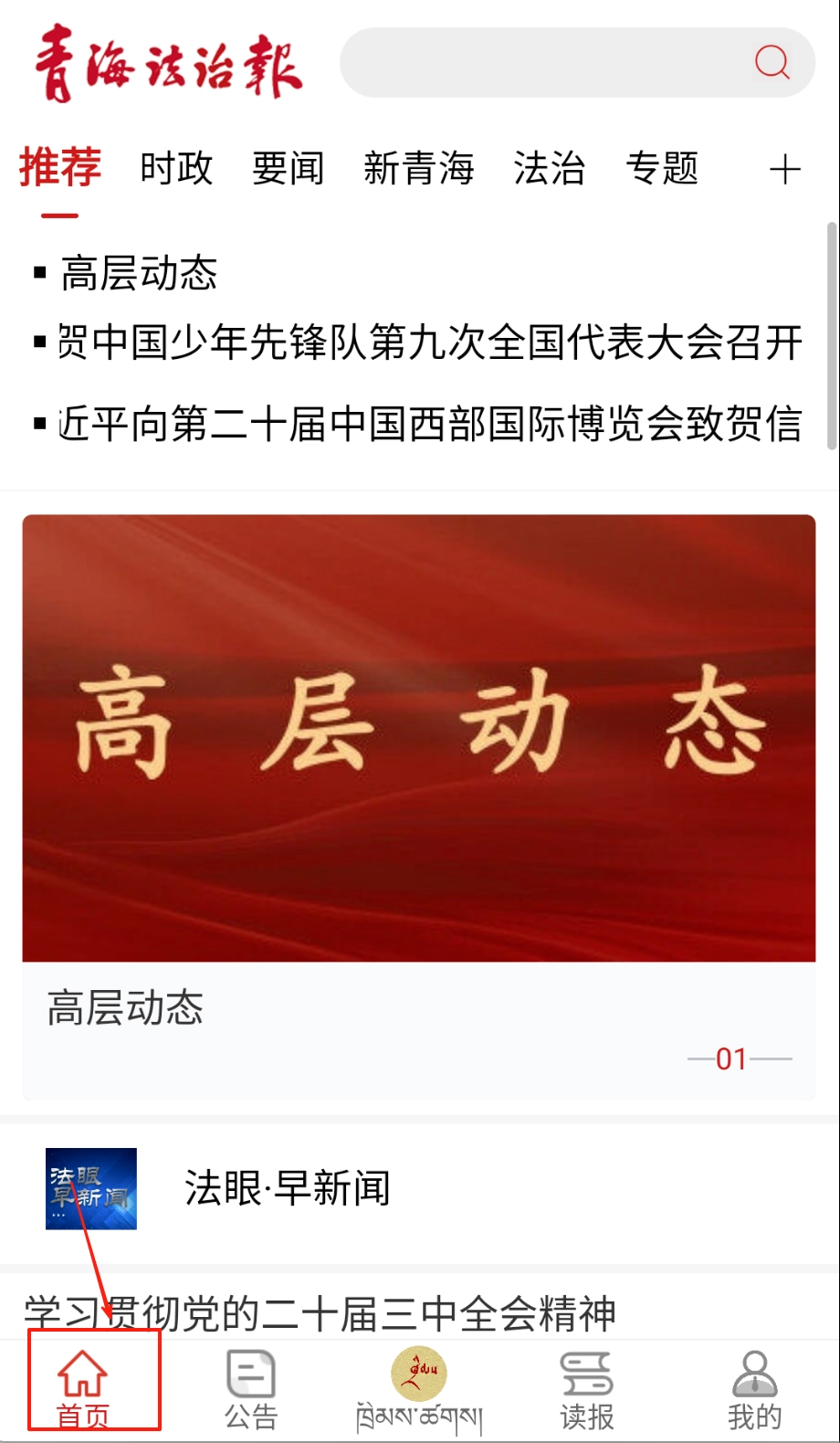Open the 少年先锋队第九次全国代表大会 headline
Image resolution: width=840 pixels, height=1443 pixels.
pos(429,342)
